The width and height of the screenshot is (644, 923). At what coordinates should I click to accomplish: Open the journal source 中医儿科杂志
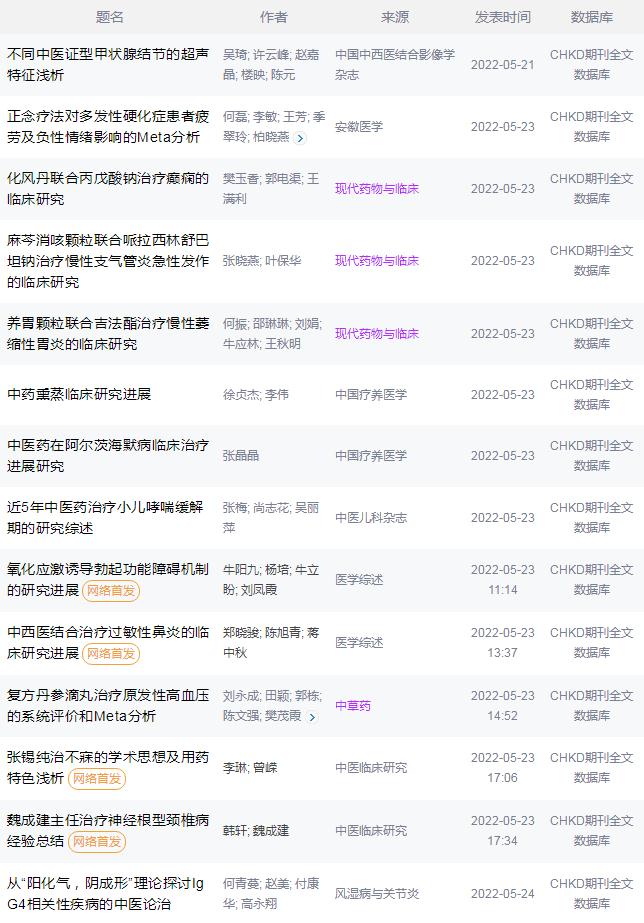tap(370, 518)
